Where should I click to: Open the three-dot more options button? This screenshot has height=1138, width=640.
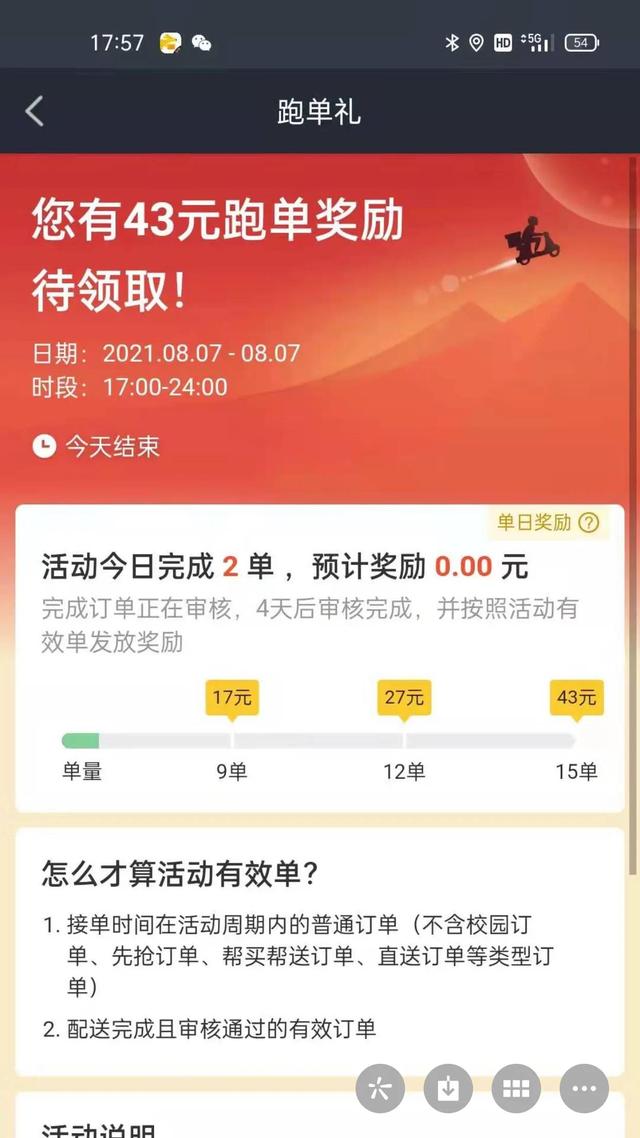[x=584, y=1088]
